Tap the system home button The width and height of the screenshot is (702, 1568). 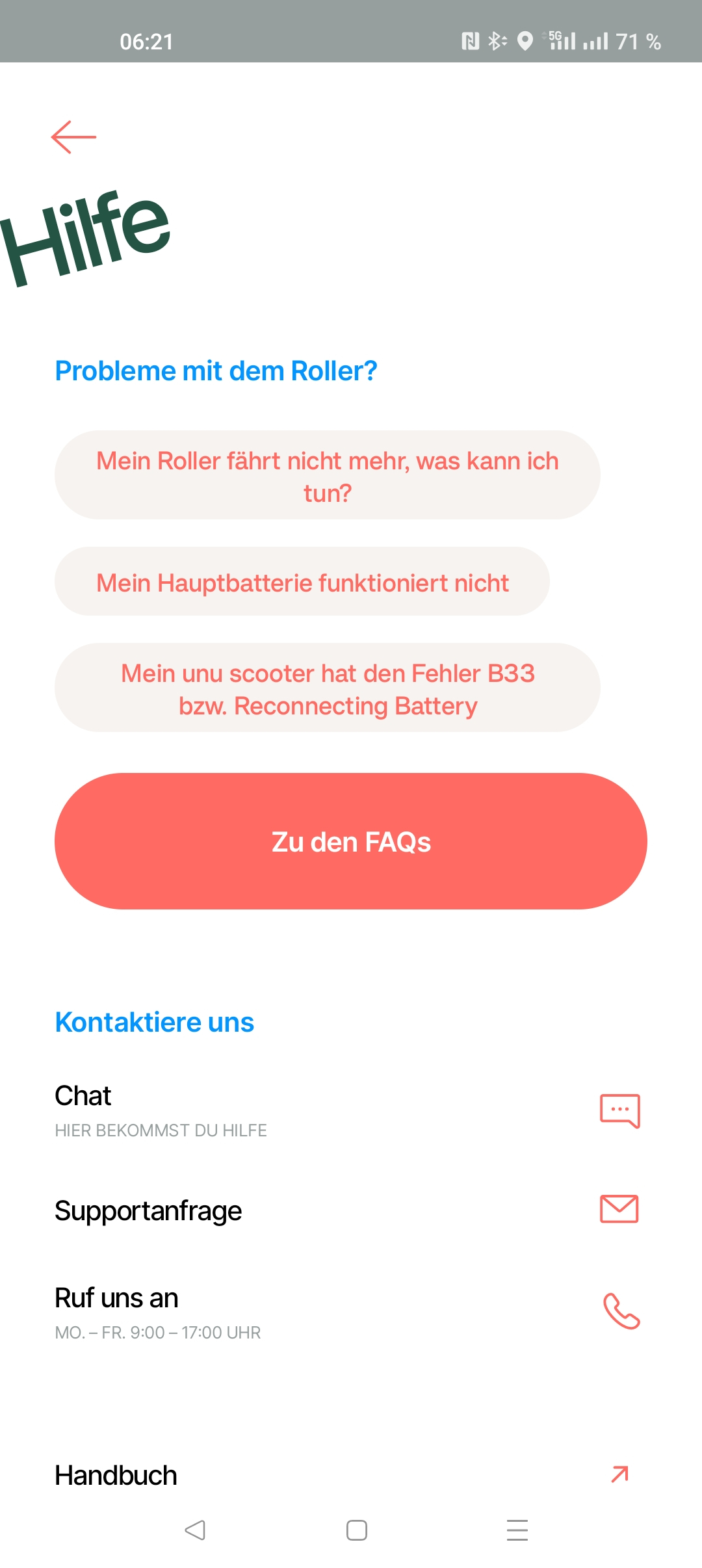click(x=357, y=1530)
